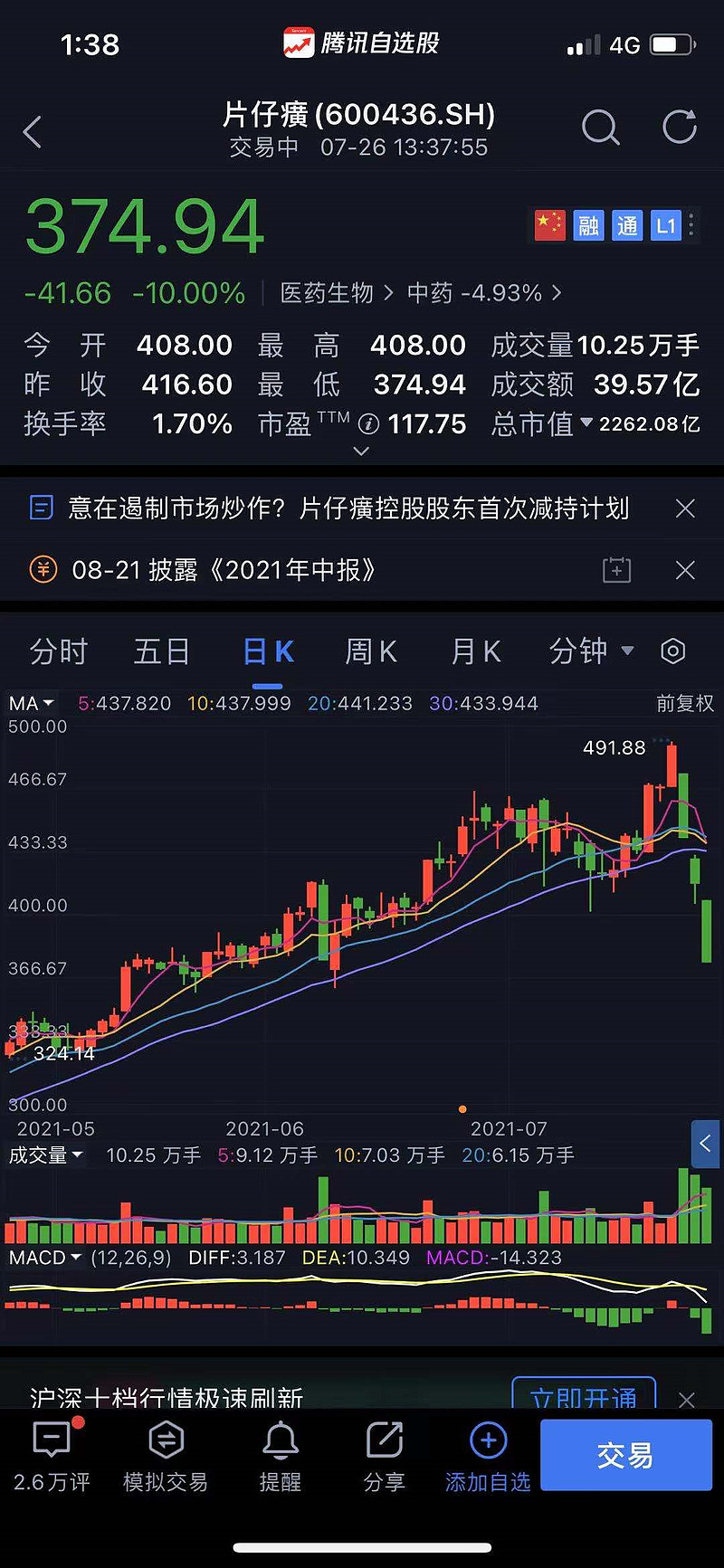Screen dimensions: 724x1568
Task: Go back using the top-left arrow
Action: [x=33, y=132]
